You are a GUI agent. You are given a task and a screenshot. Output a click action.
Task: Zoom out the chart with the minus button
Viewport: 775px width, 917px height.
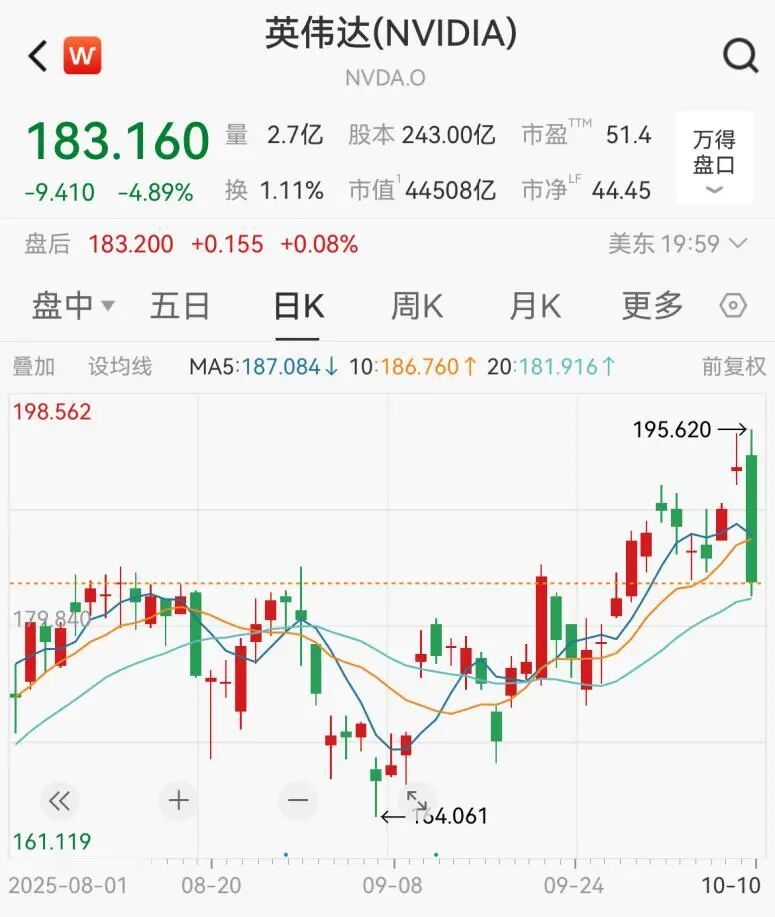point(298,800)
